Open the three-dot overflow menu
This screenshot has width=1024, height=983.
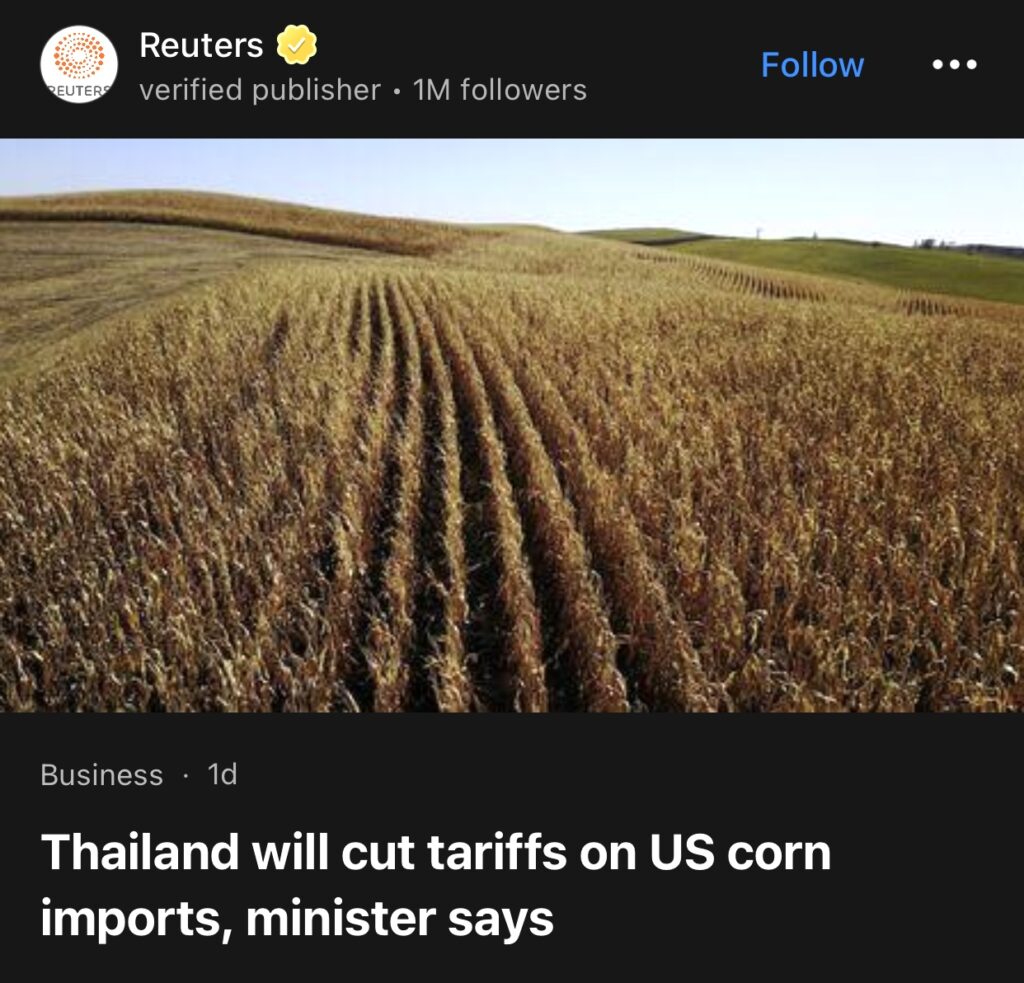tap(953, 65)
